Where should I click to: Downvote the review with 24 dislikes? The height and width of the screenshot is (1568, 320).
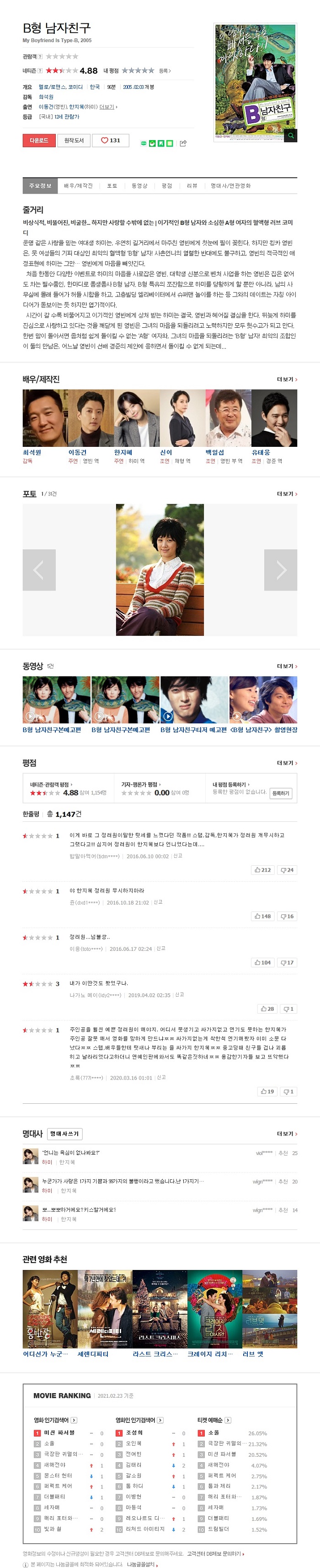tap(287, 870)
